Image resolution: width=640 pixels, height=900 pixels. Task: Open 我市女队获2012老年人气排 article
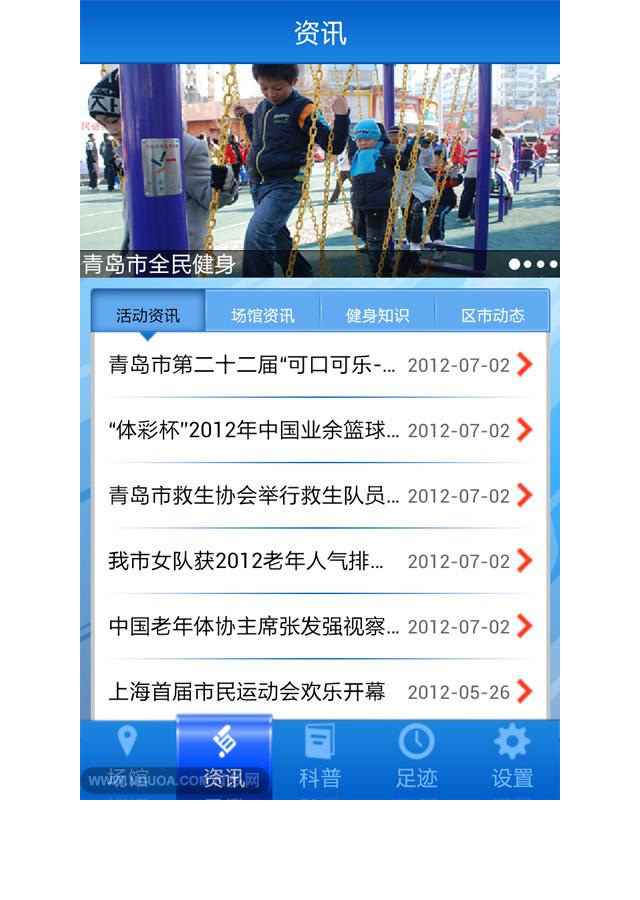pos(320,561)
